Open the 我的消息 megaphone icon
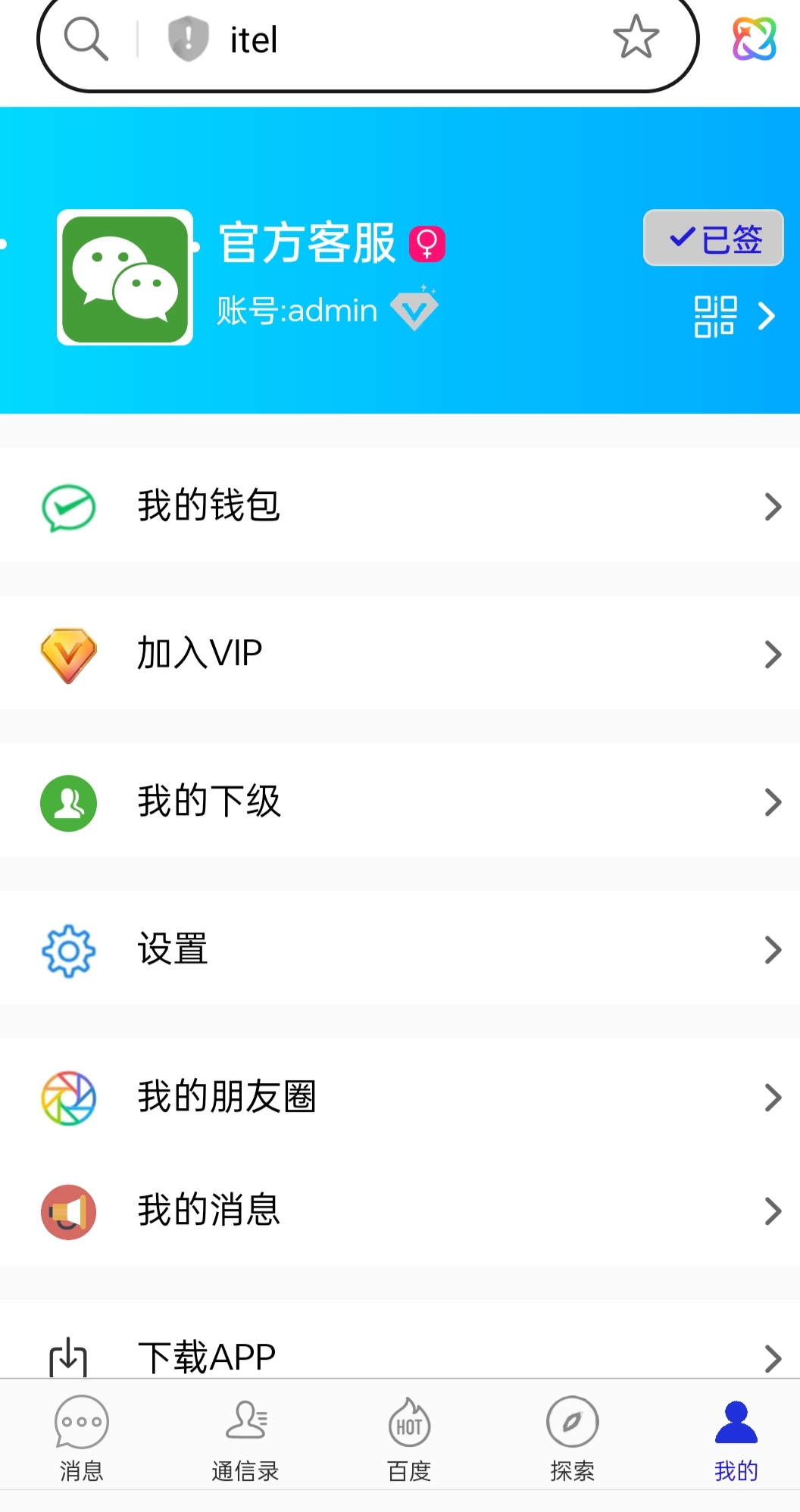Viewport: 800px width, 1512px height. point(67,1211)
